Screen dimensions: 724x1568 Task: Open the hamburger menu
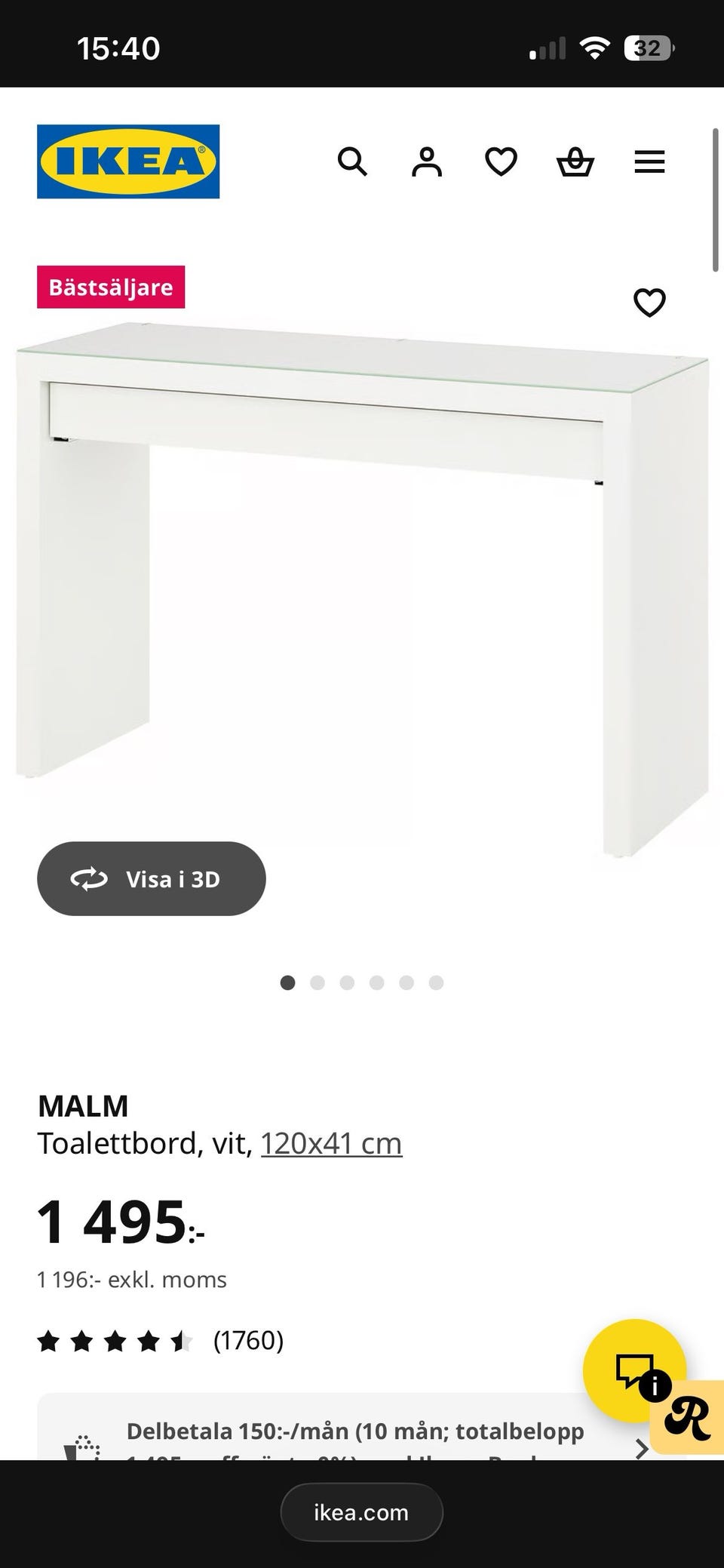tap(649, 161)
